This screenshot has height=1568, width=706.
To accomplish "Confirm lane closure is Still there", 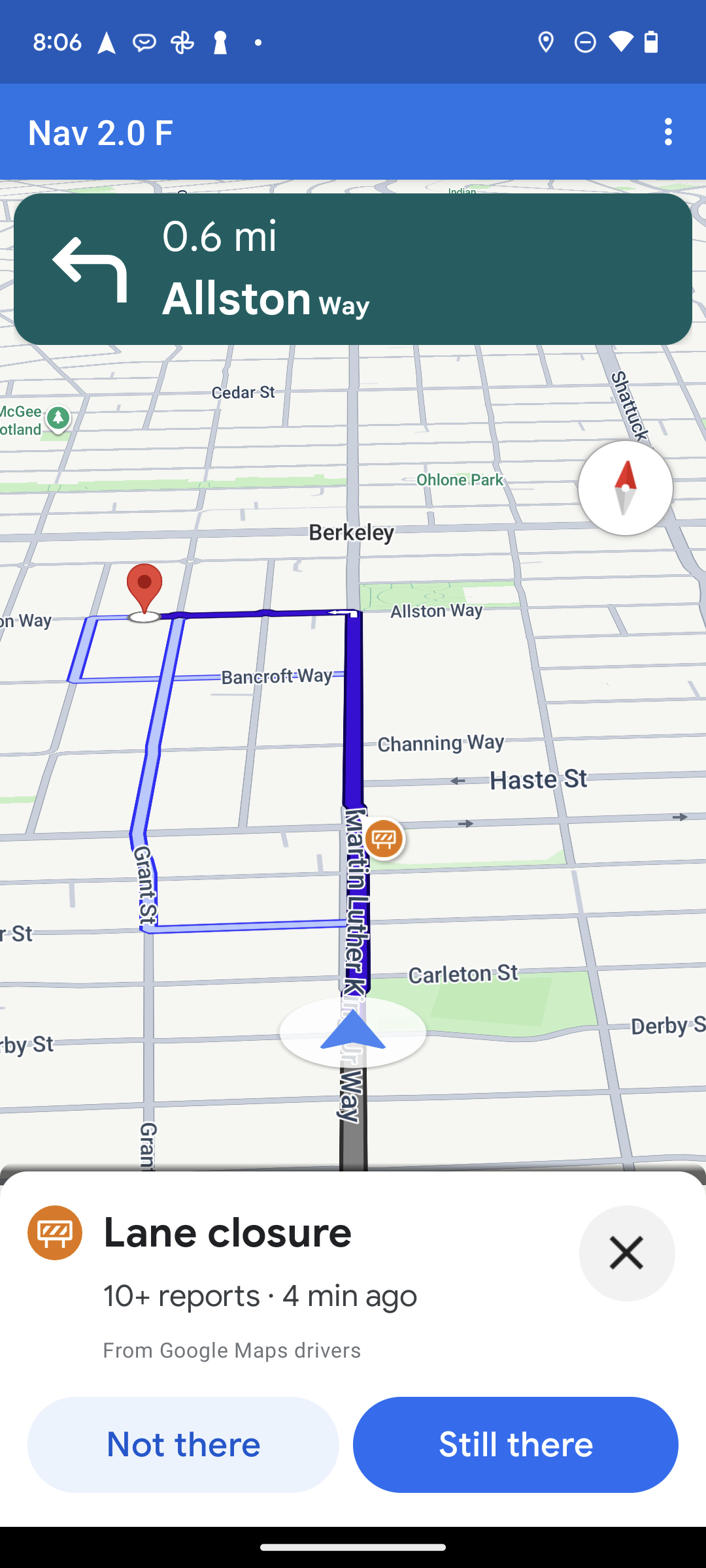I will (516, 1445).
